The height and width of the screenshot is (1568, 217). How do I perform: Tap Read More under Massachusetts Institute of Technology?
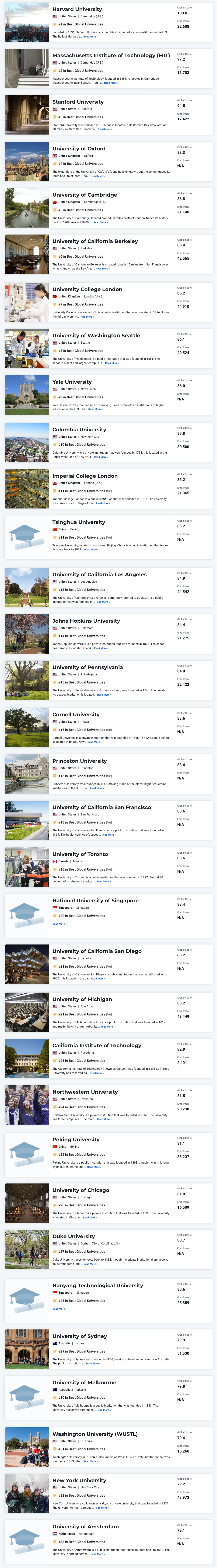pyautogui.click(x=111, y=83)
